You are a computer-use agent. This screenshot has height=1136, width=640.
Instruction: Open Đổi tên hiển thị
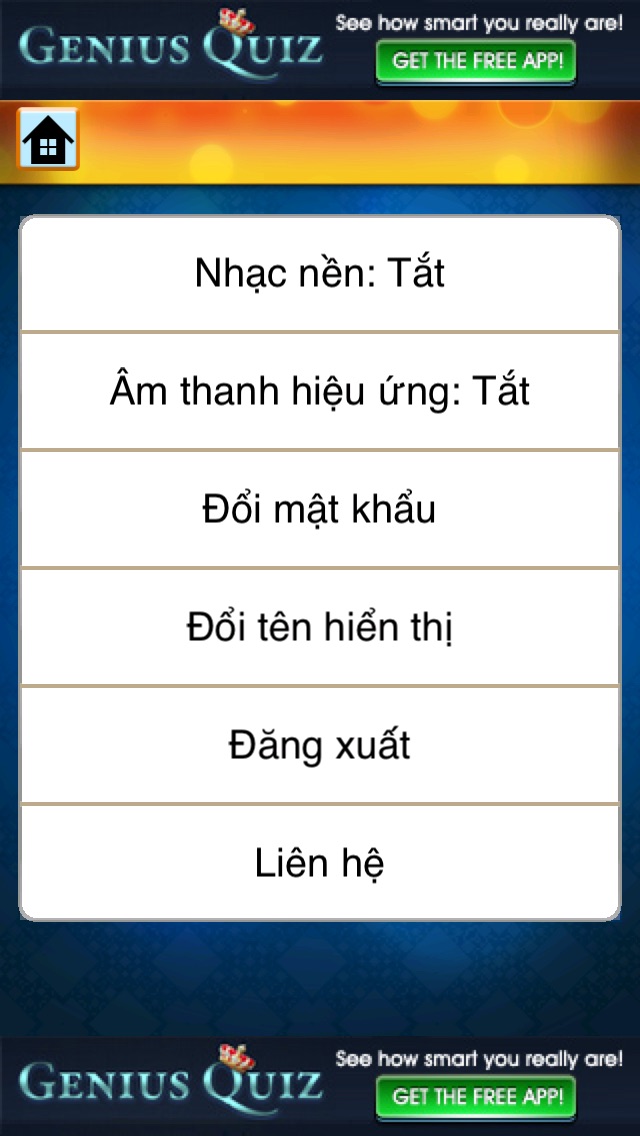[x=320, y=628]
